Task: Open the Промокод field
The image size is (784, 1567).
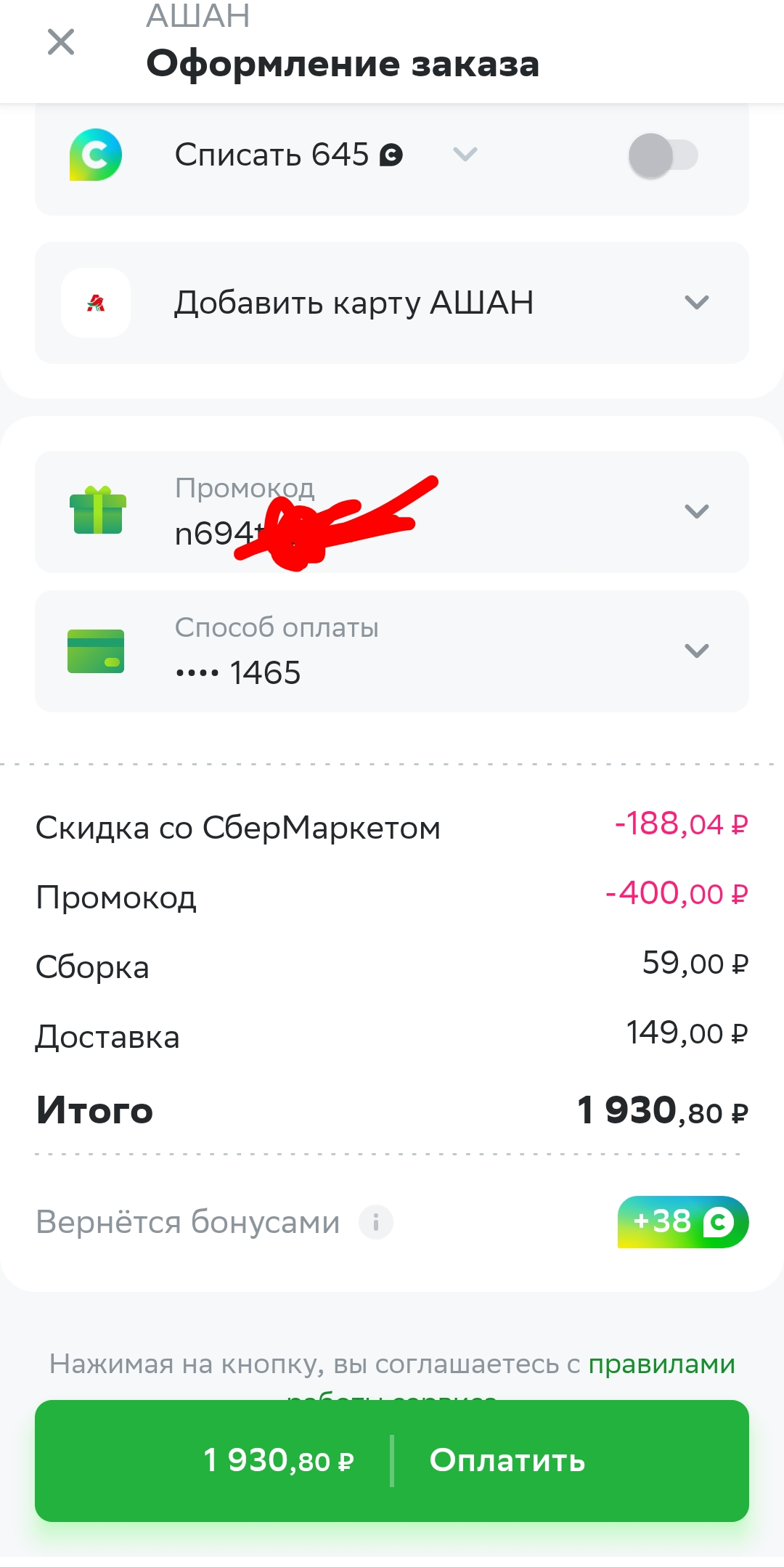Action: (x=392, y=512)
